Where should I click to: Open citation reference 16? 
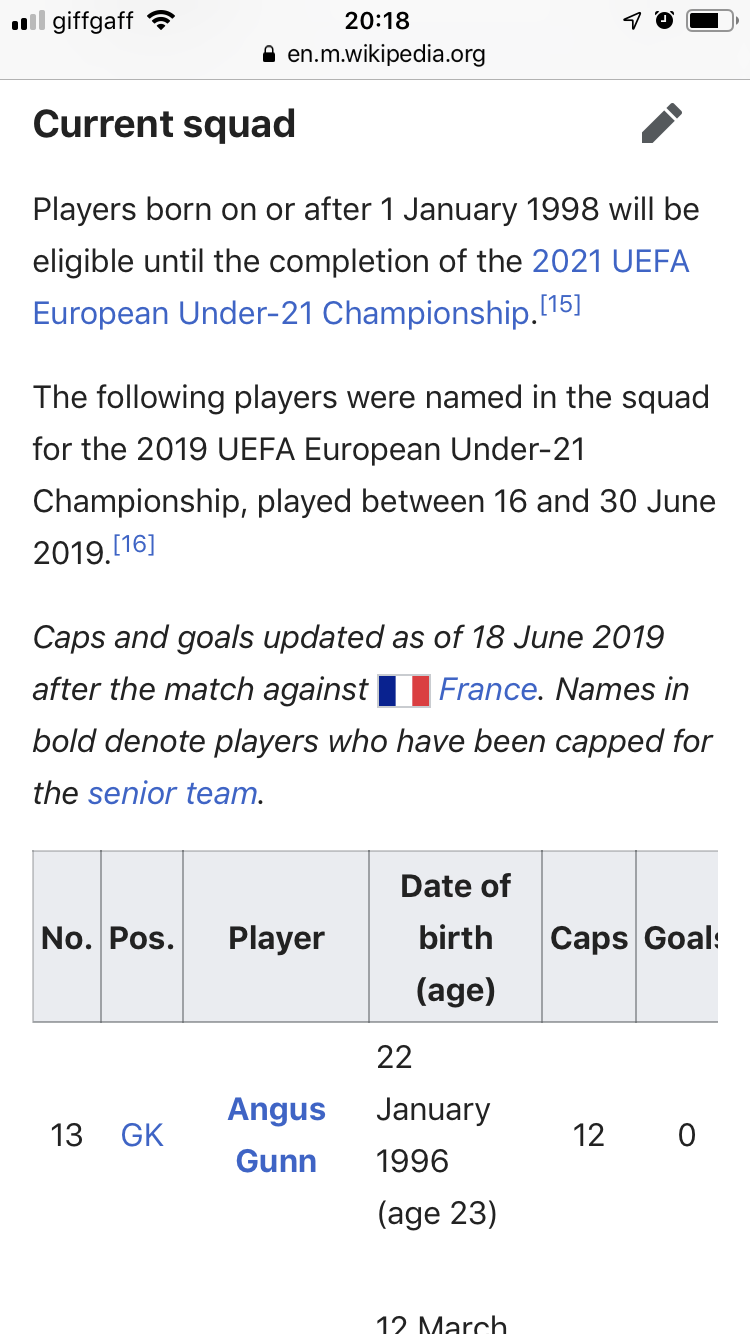133,545
